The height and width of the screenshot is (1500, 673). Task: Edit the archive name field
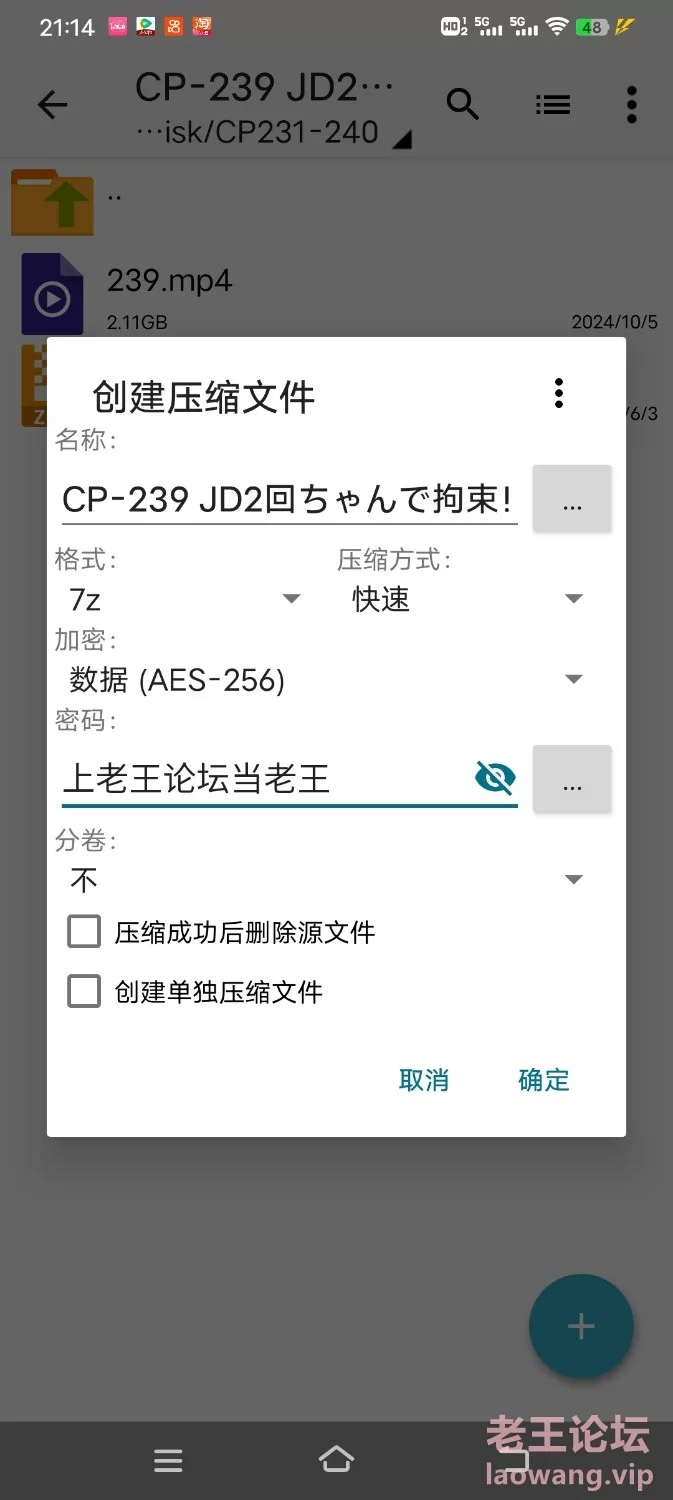289,497
